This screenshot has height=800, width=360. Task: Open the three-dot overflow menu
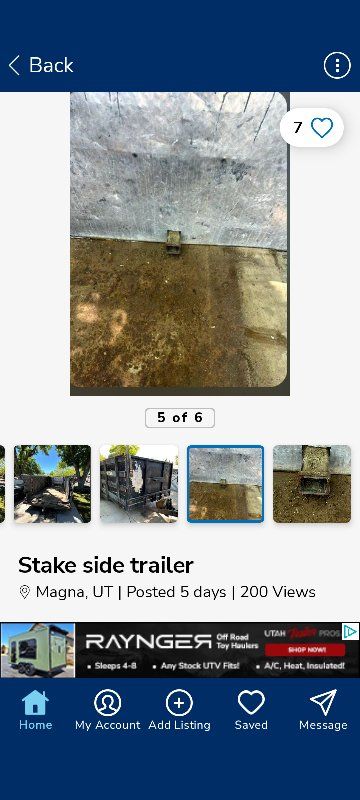[x=337, y=65]
